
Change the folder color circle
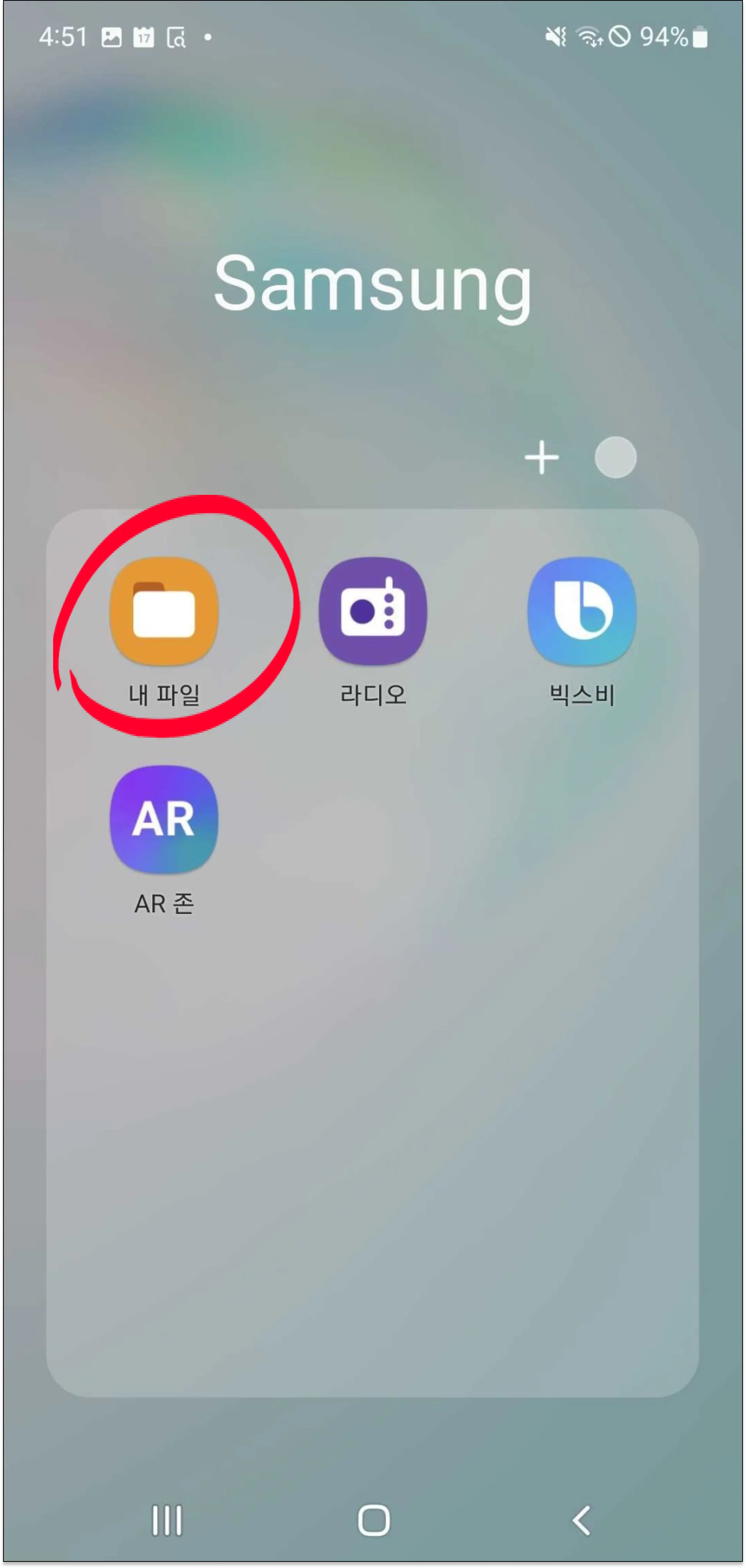tap(615, 458)
